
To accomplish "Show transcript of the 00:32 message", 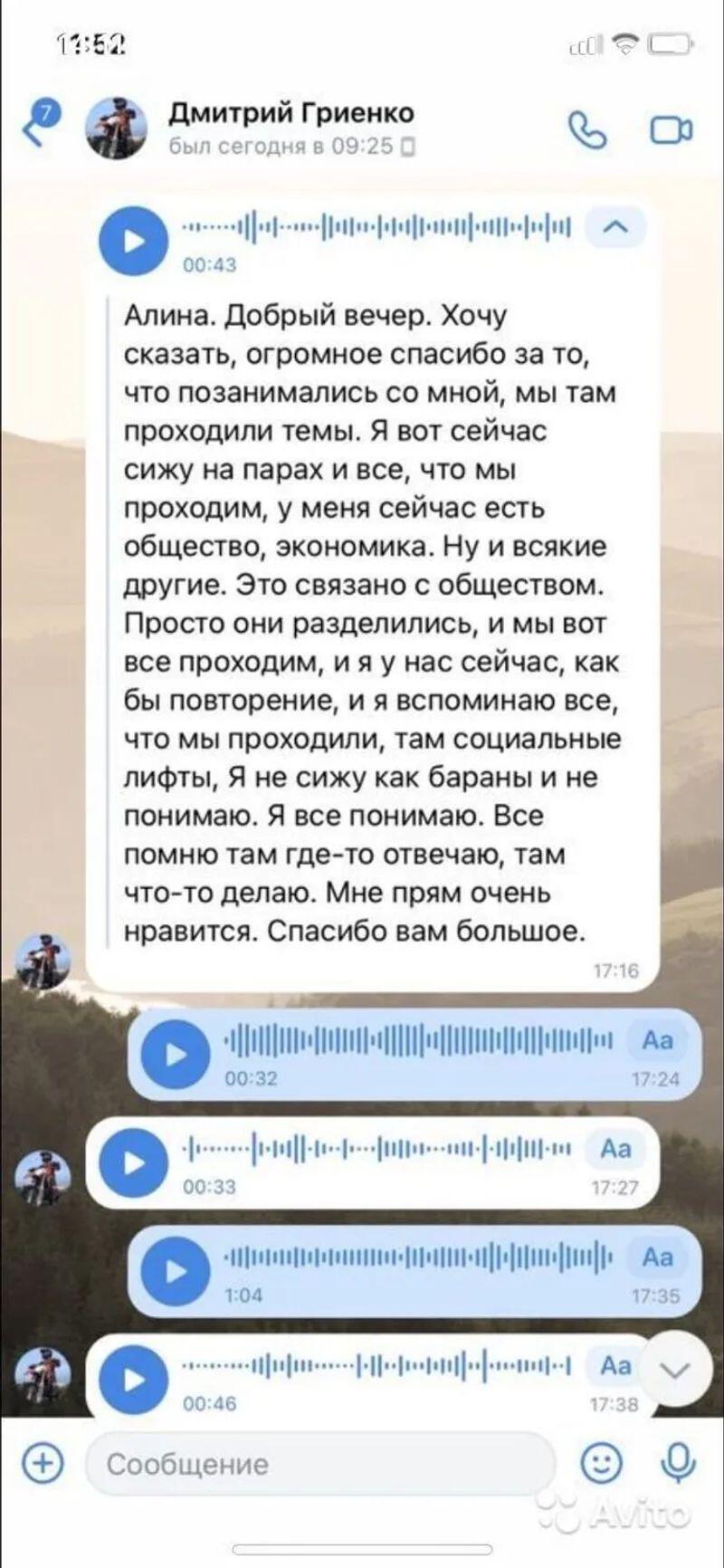I will (658, 1040).
